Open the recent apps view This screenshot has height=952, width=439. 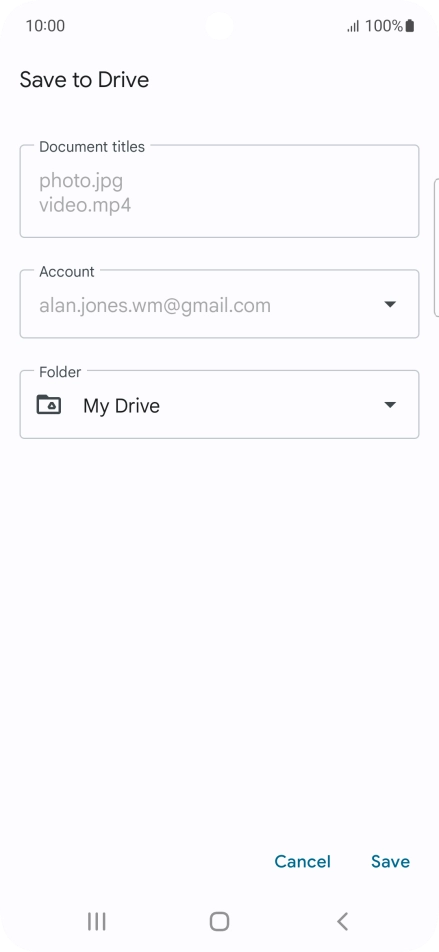coord(97,921)
